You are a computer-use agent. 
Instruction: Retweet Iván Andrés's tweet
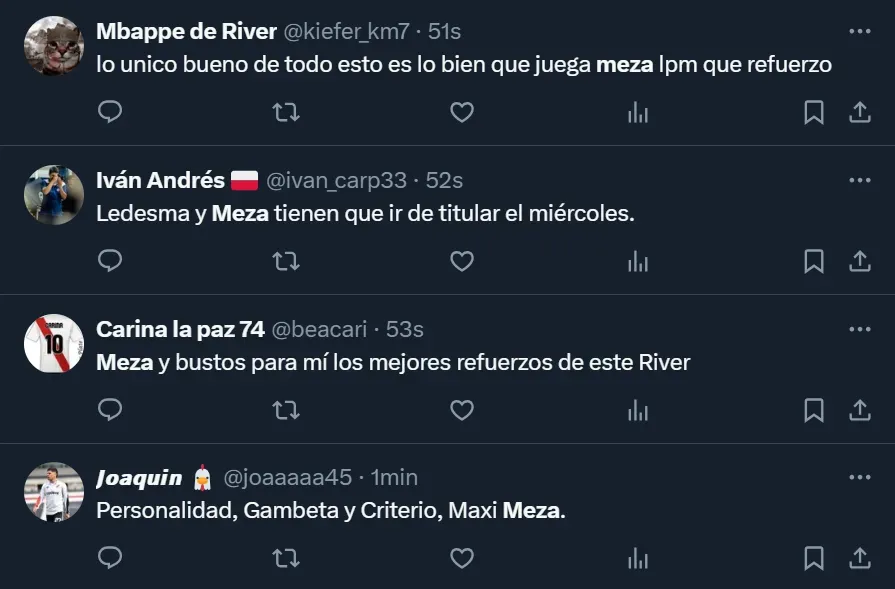pos(286,262)
